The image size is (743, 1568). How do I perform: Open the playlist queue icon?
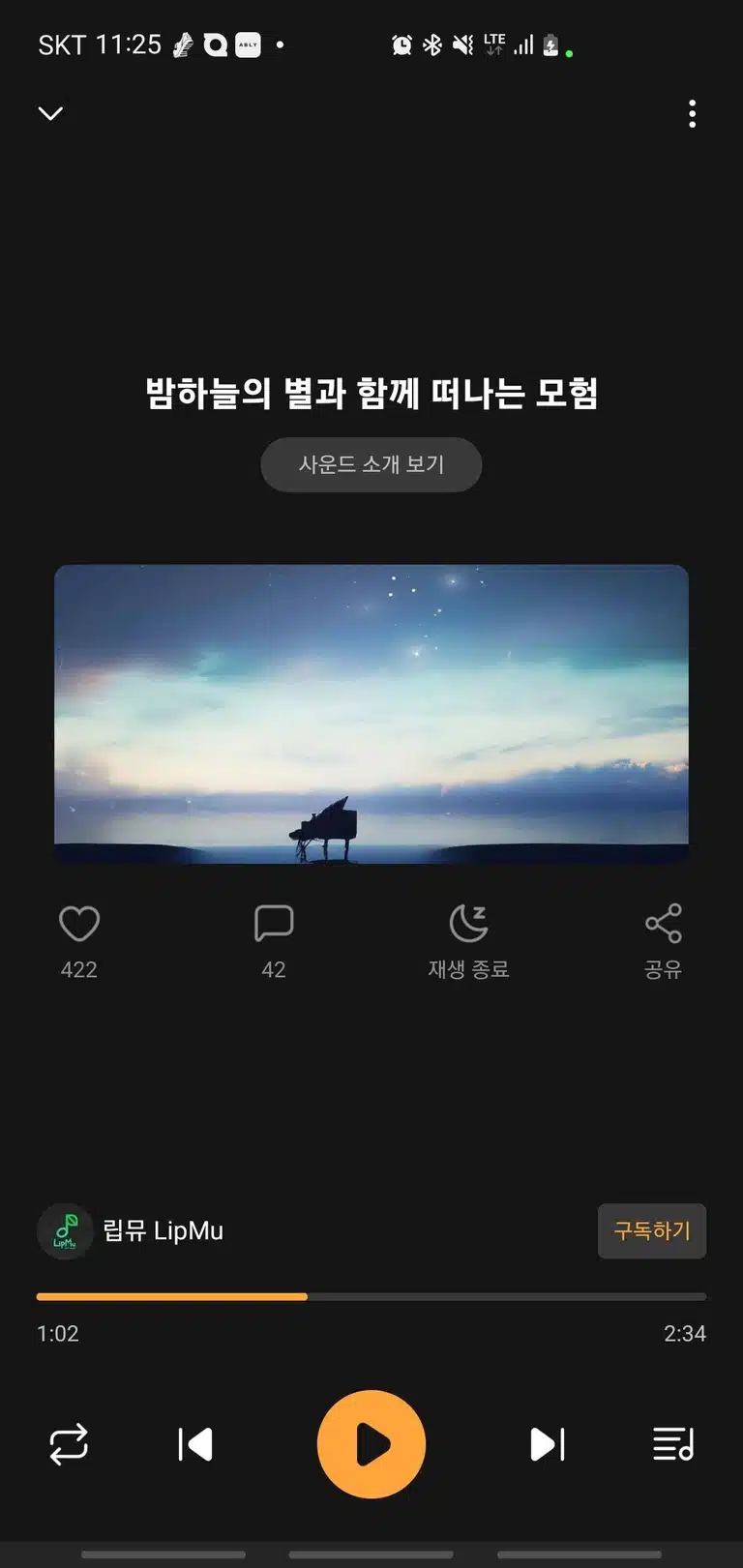point(673,1444)
